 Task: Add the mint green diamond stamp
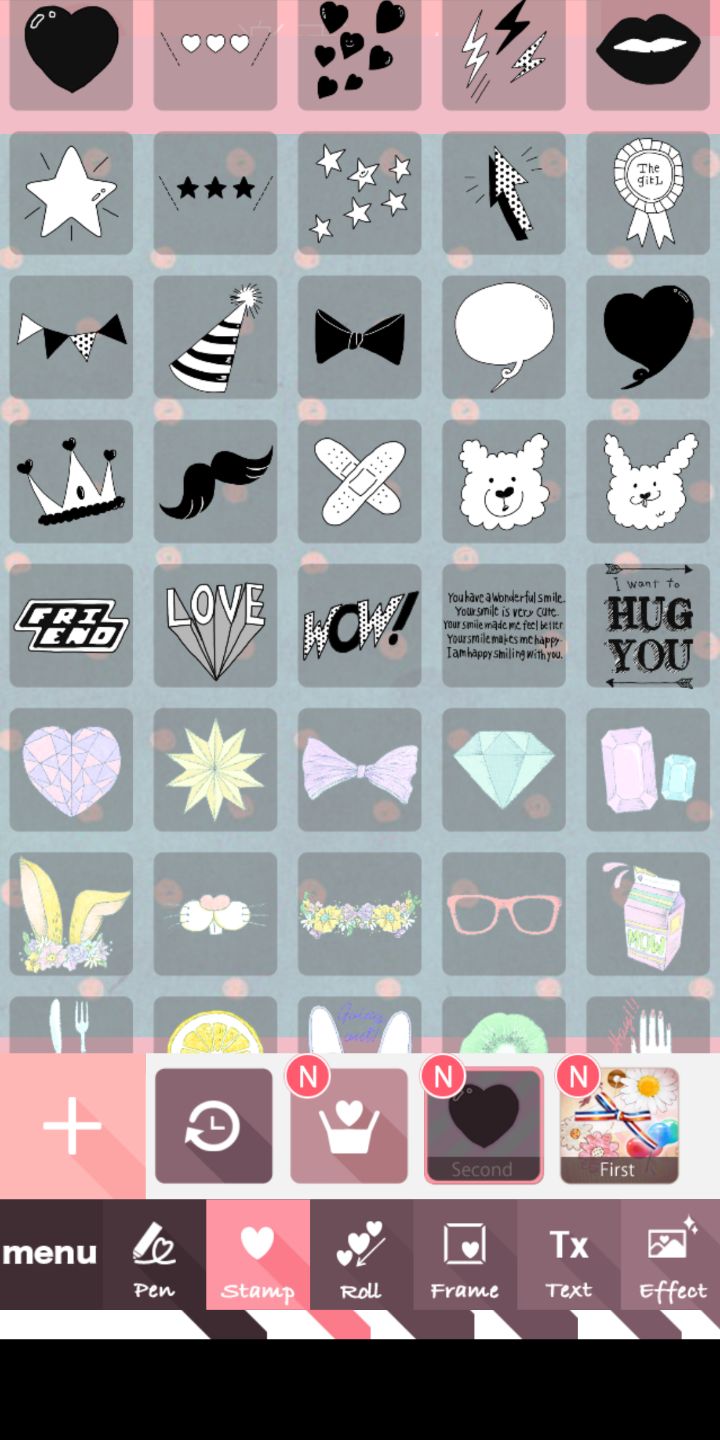(503, 769)
